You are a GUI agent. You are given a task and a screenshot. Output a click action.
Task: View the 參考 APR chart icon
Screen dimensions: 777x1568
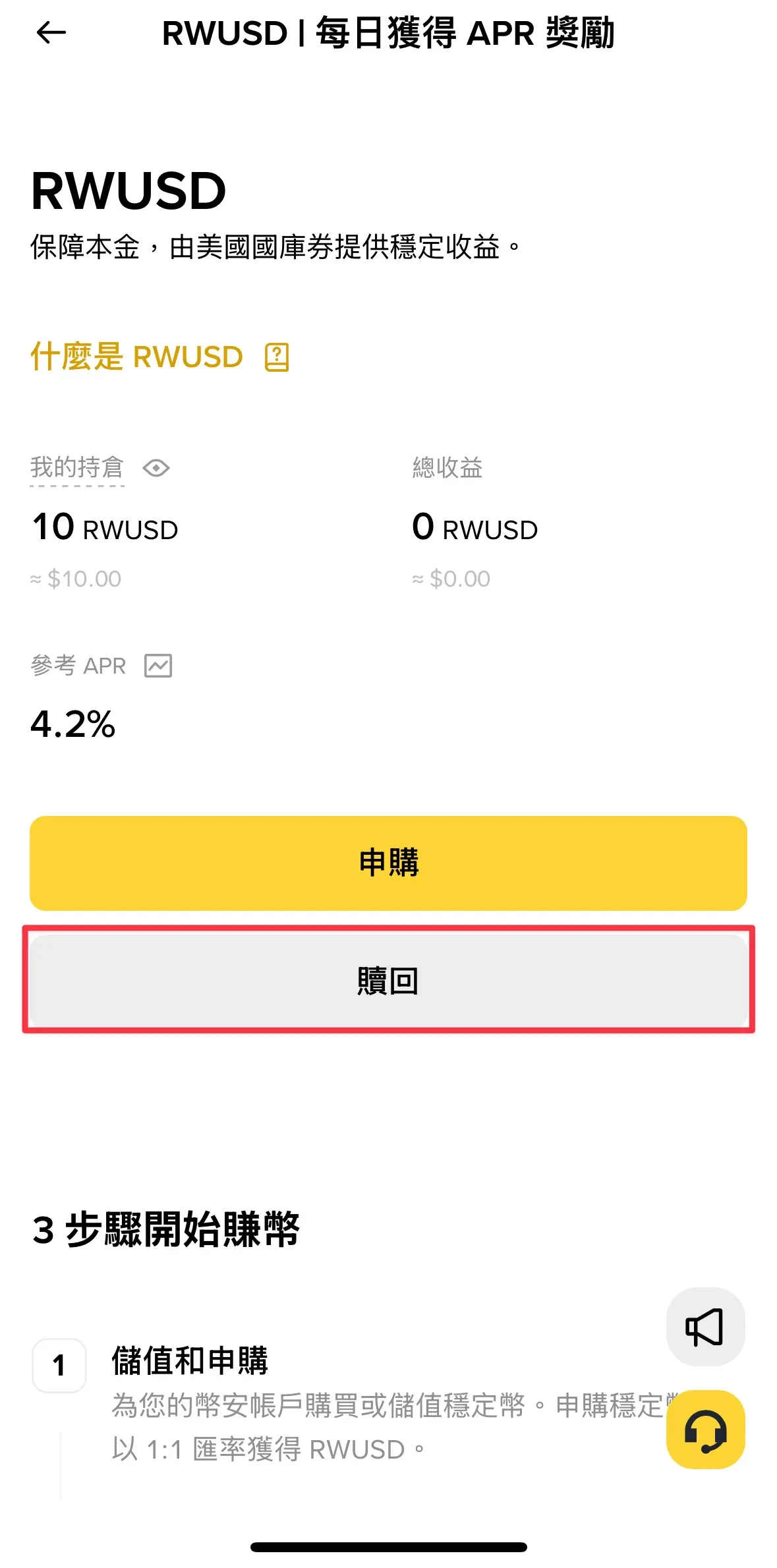point(158,666)
